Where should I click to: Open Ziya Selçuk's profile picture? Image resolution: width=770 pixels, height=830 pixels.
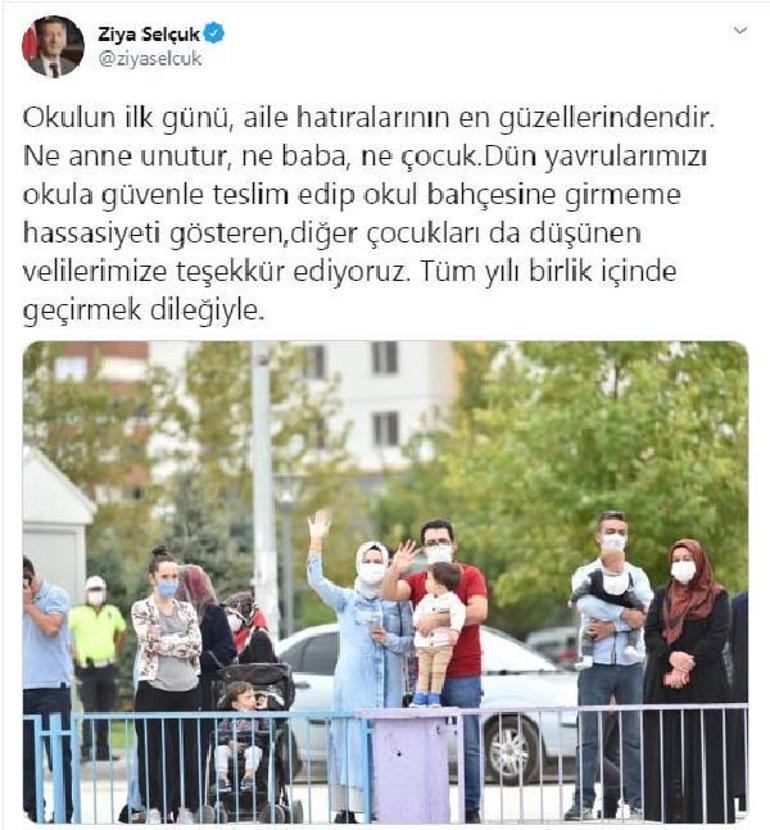coord(53,46)
